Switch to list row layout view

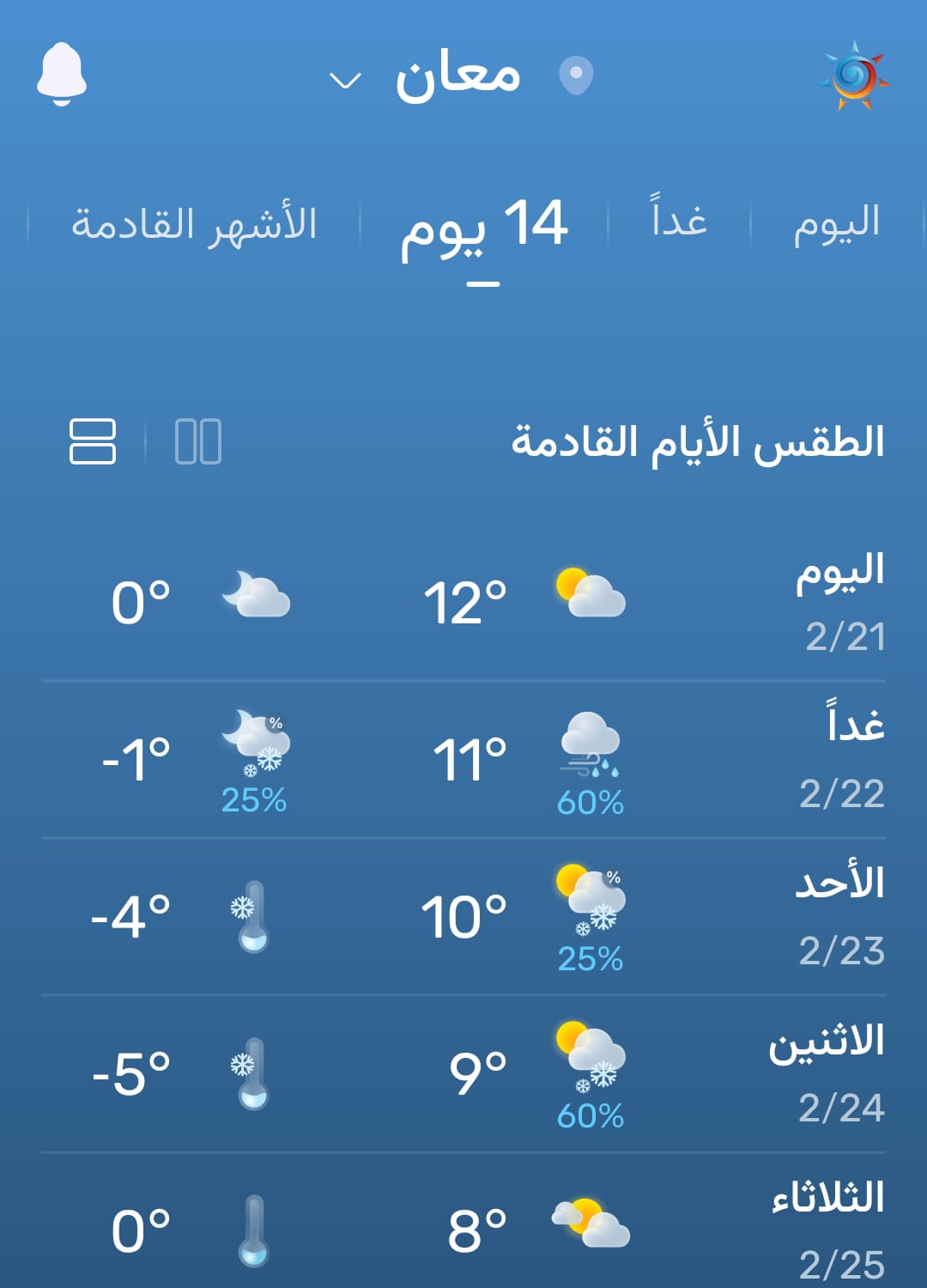(x=93, y=441)
